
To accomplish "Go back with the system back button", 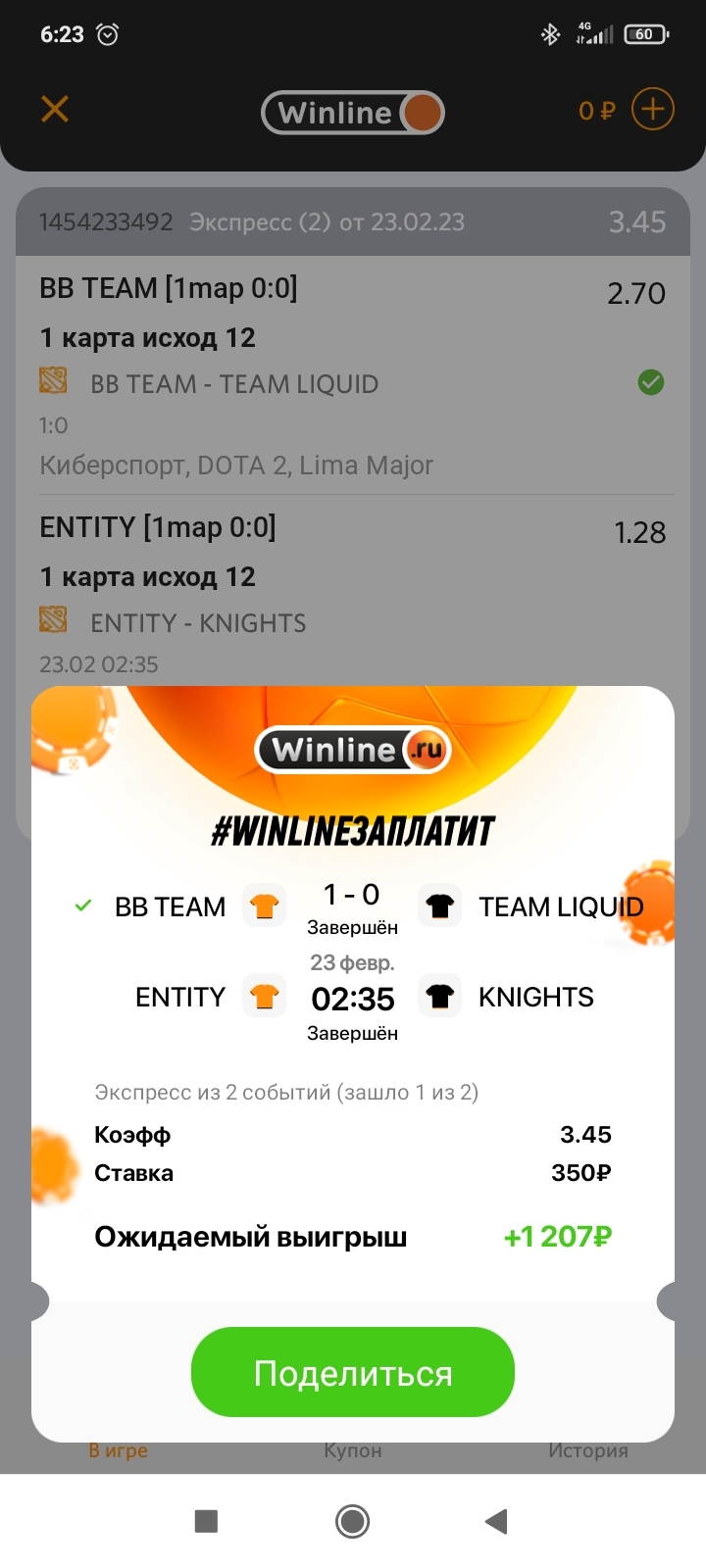I will click(496, 1521).
